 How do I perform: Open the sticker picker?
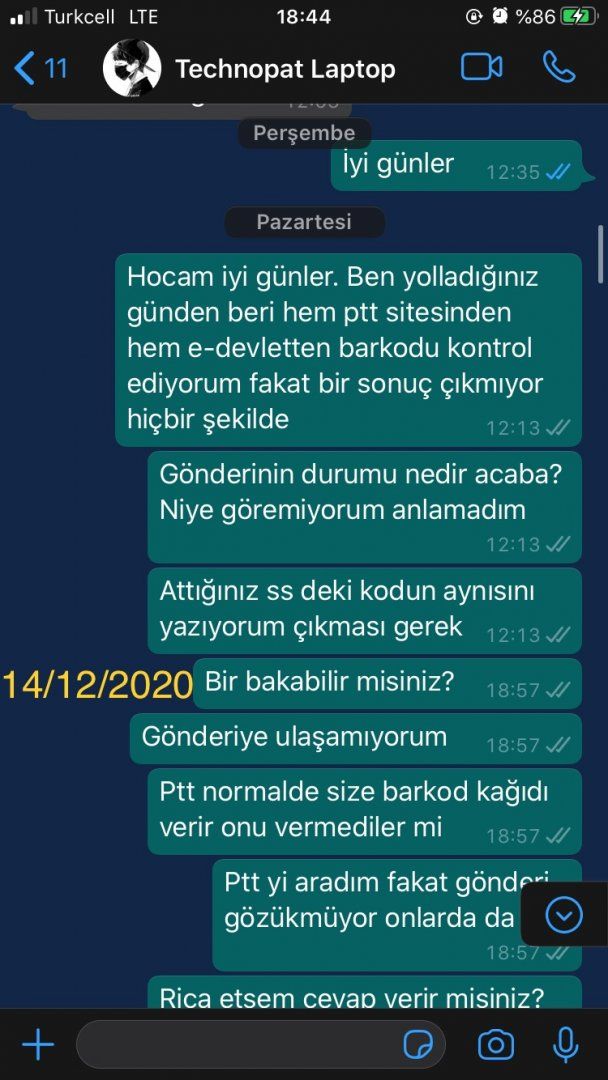coord(418,1045)
